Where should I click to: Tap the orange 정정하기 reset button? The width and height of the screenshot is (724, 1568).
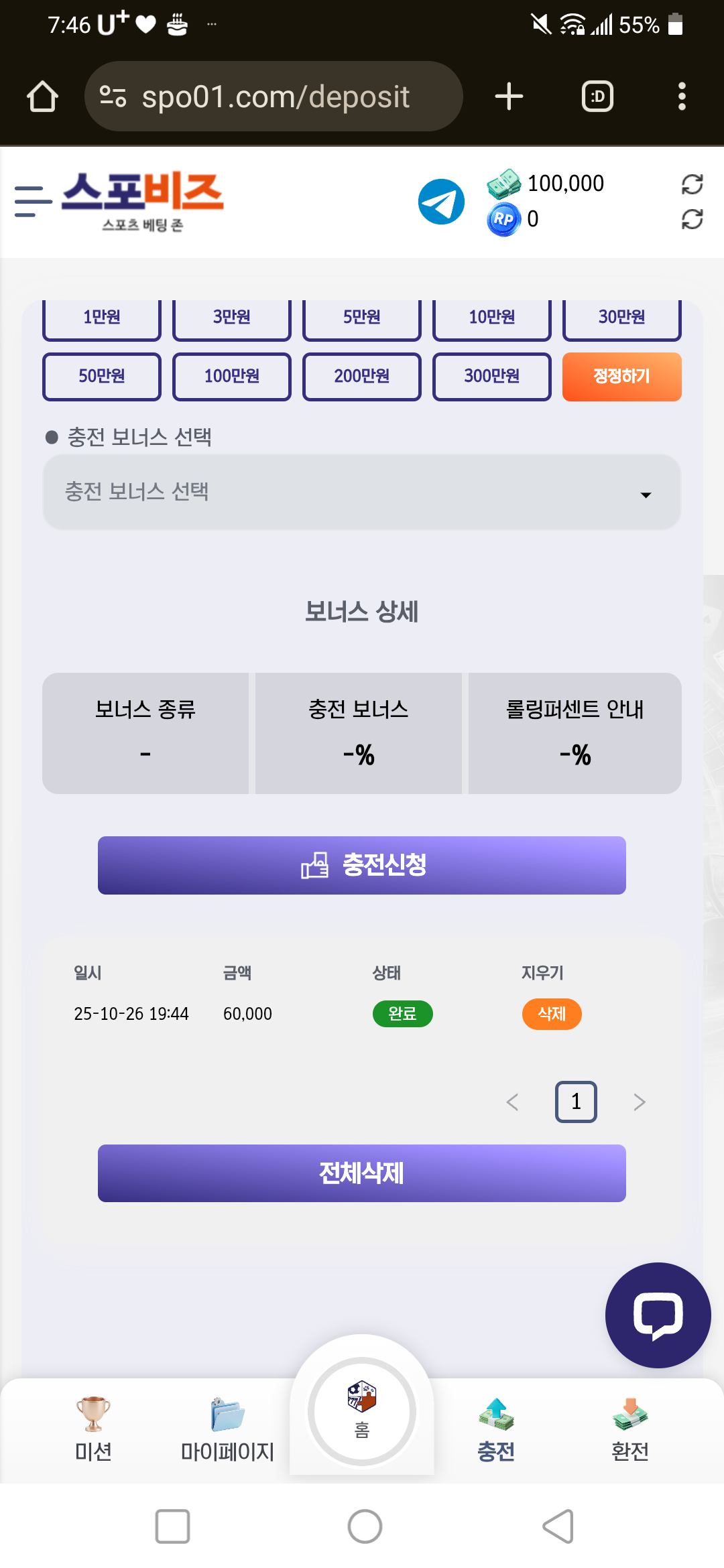(621, 376)
